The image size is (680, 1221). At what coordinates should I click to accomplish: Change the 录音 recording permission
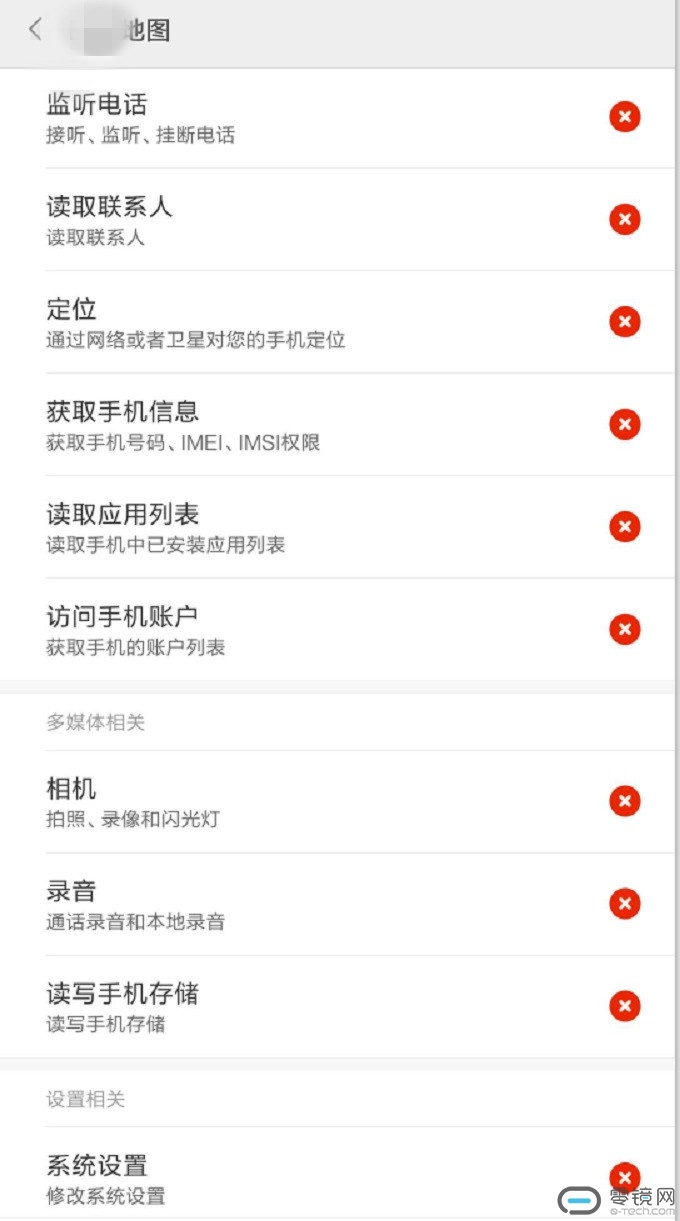[x=624, y=904]
